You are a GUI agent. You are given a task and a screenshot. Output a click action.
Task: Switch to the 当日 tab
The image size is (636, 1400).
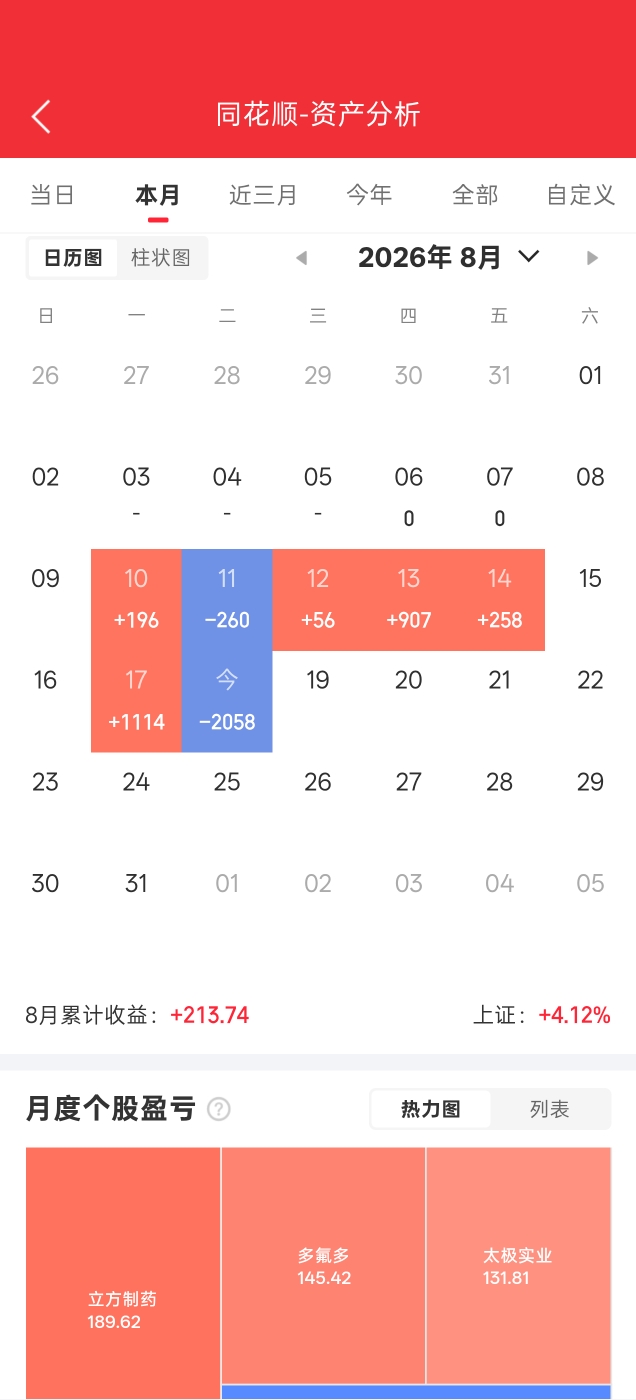[52, 195]
